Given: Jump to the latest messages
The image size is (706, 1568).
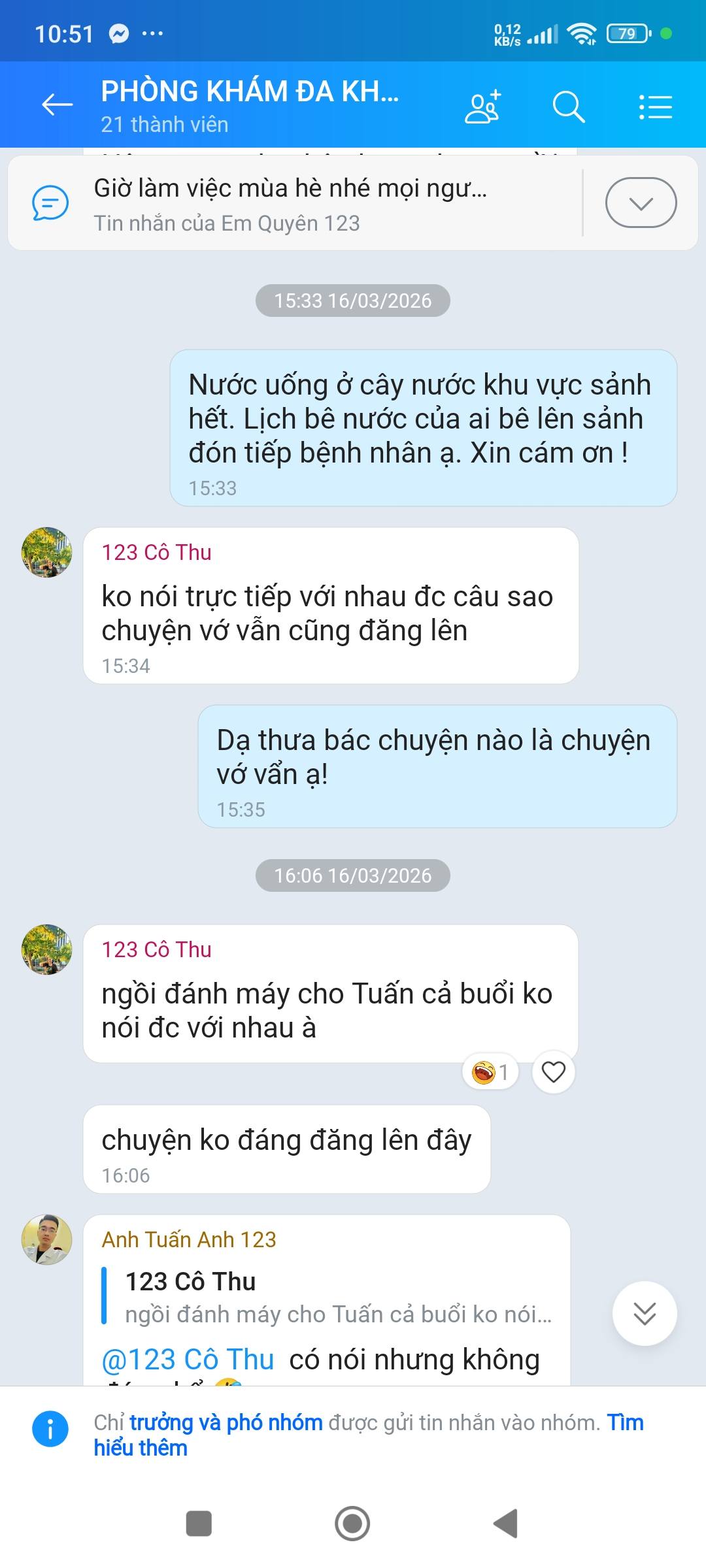Looking at the screenshot, I should pyautogui.click(x=645, y=1313).
